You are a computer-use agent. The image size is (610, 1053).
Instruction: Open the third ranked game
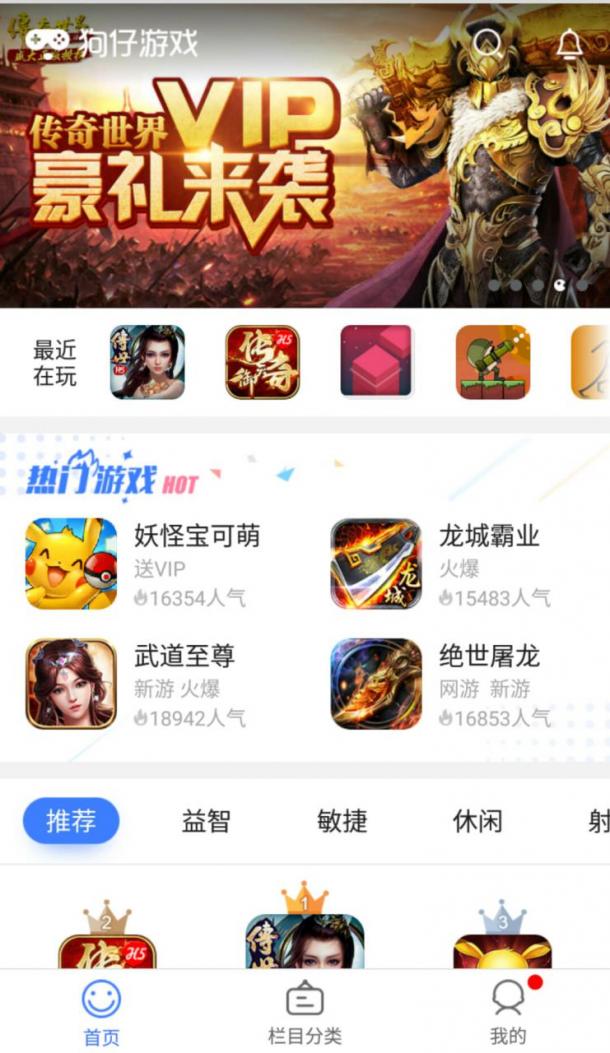pyautogui.click(x=502, y=945)
